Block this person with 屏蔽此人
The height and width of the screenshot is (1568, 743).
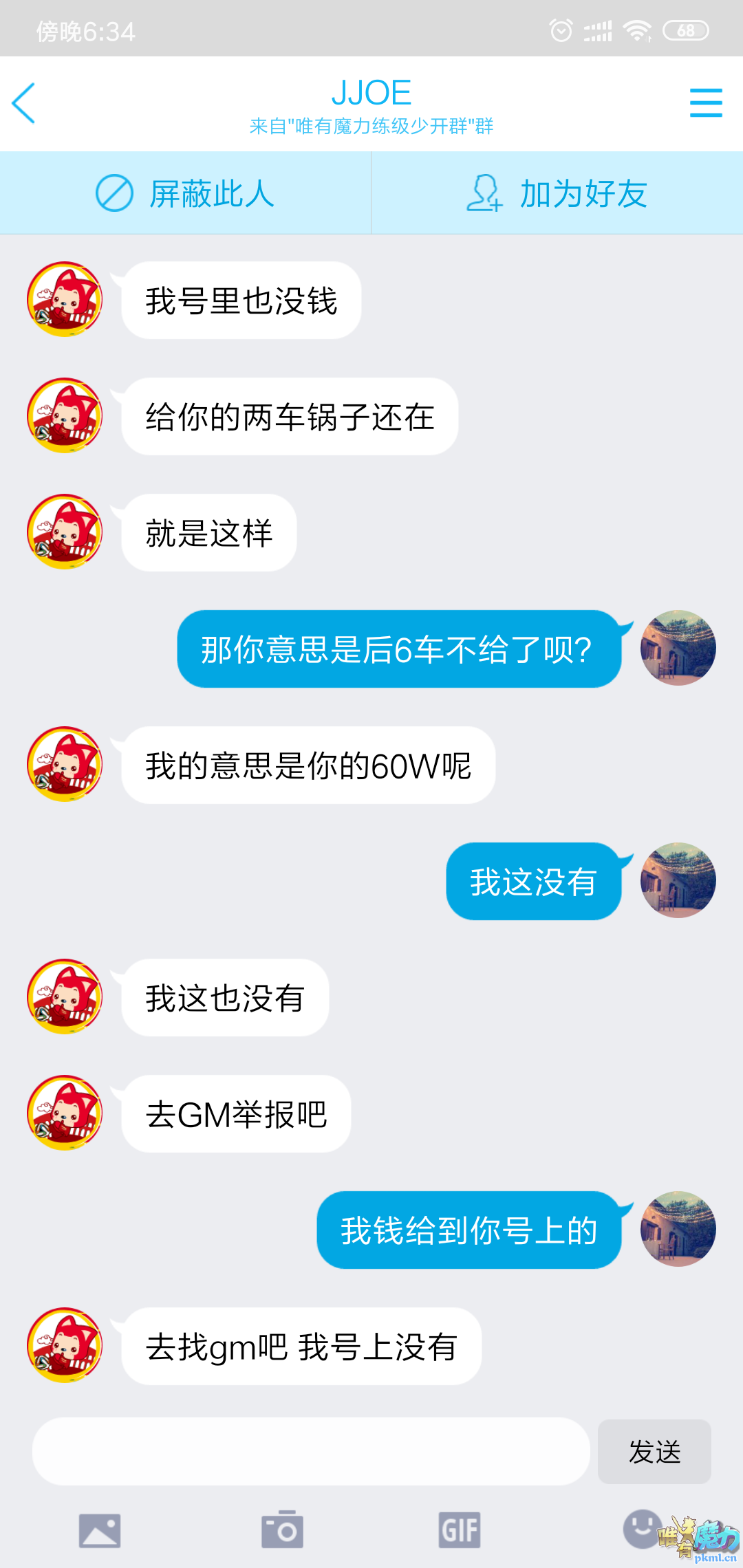point(186,193)
